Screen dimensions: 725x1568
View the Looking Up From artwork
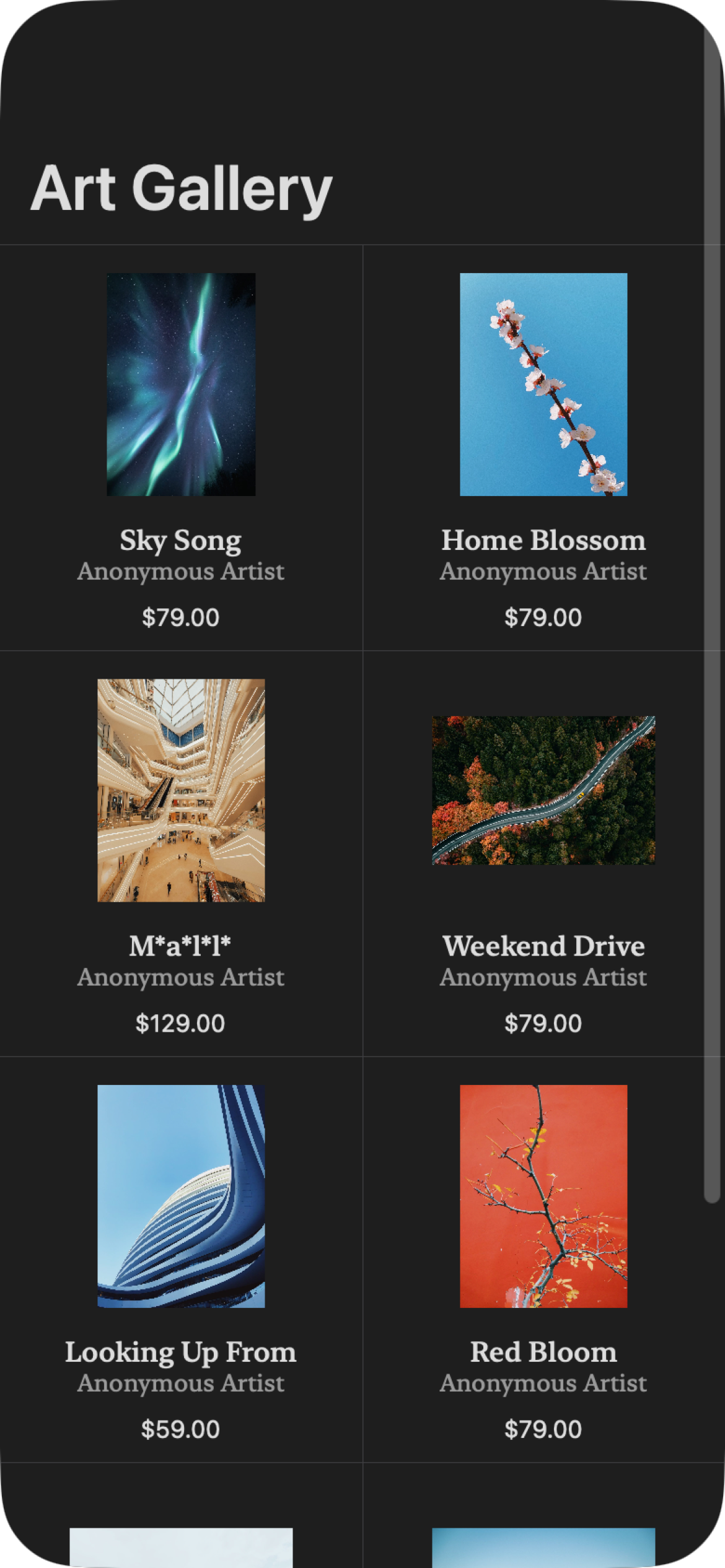click(x=181, y=1196)
